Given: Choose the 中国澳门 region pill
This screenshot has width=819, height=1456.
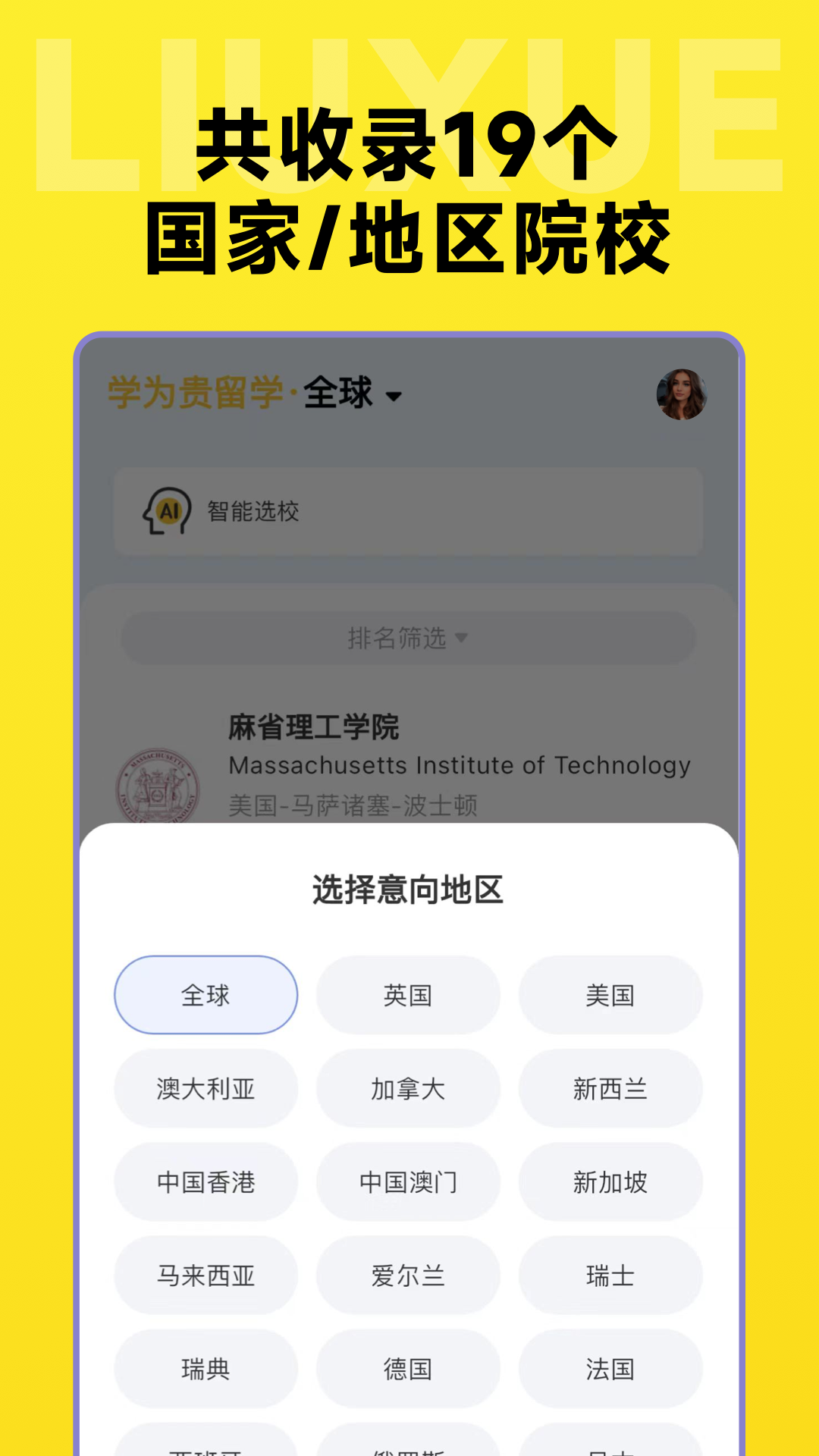Looking at the screenshot, I should coord(407,1182).
